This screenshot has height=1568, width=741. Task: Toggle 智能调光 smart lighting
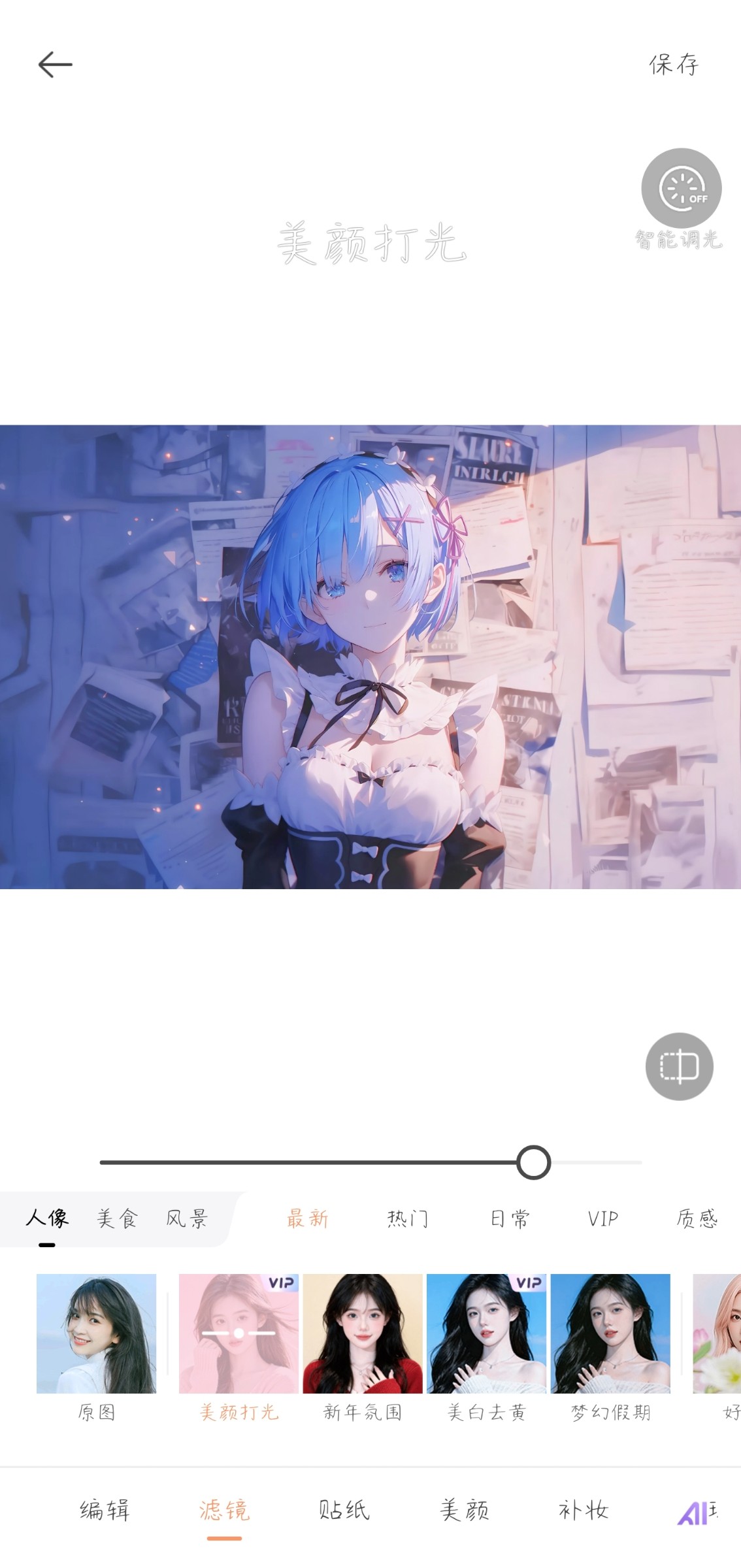point(681,189)
